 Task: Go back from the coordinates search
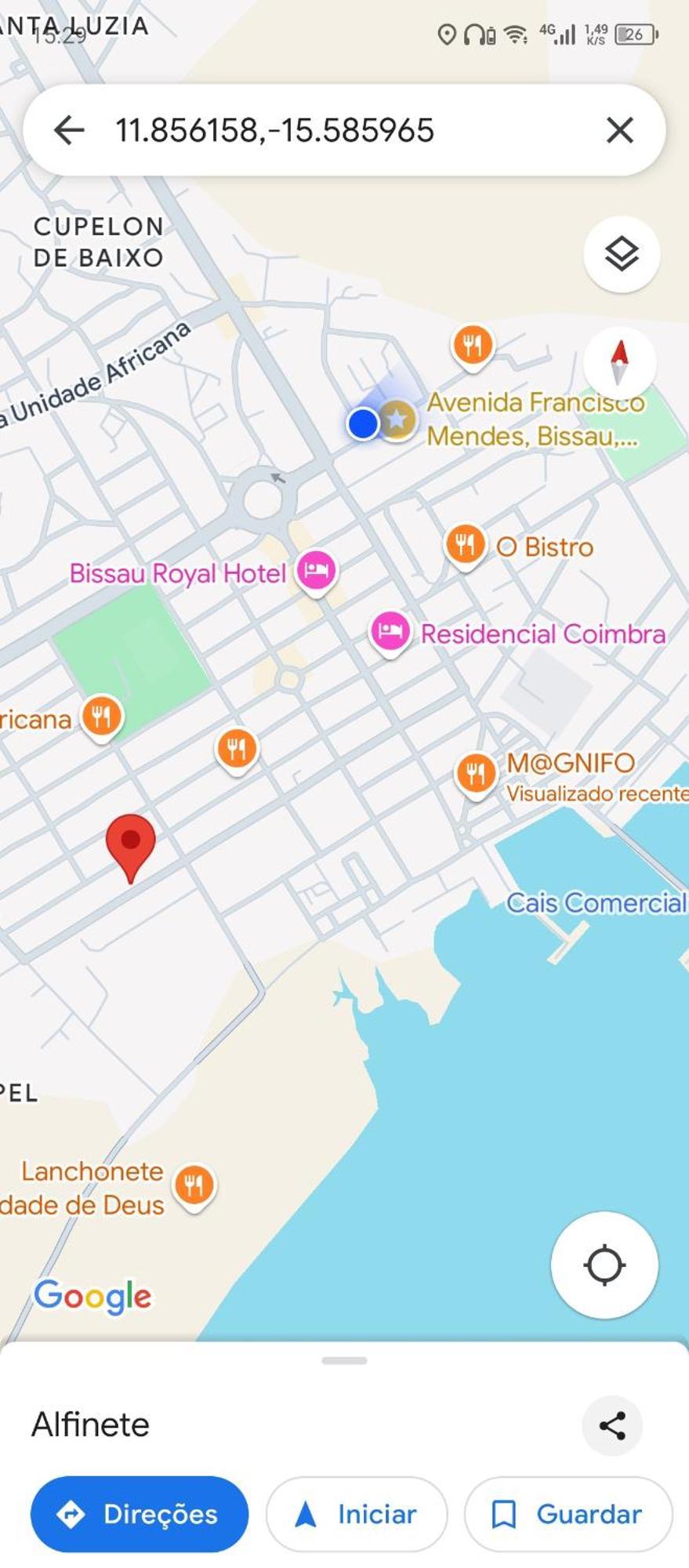pos(69,130)
